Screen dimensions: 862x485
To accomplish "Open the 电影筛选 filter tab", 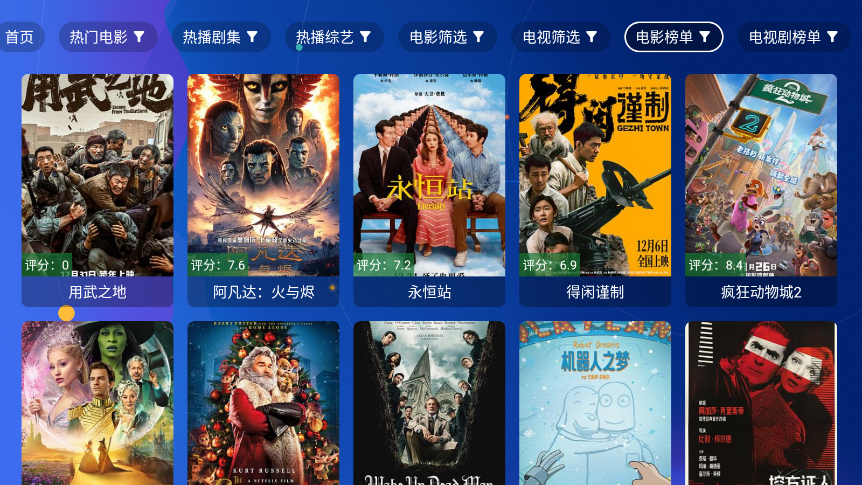I will pyautogui.click(x=447, y=37).
